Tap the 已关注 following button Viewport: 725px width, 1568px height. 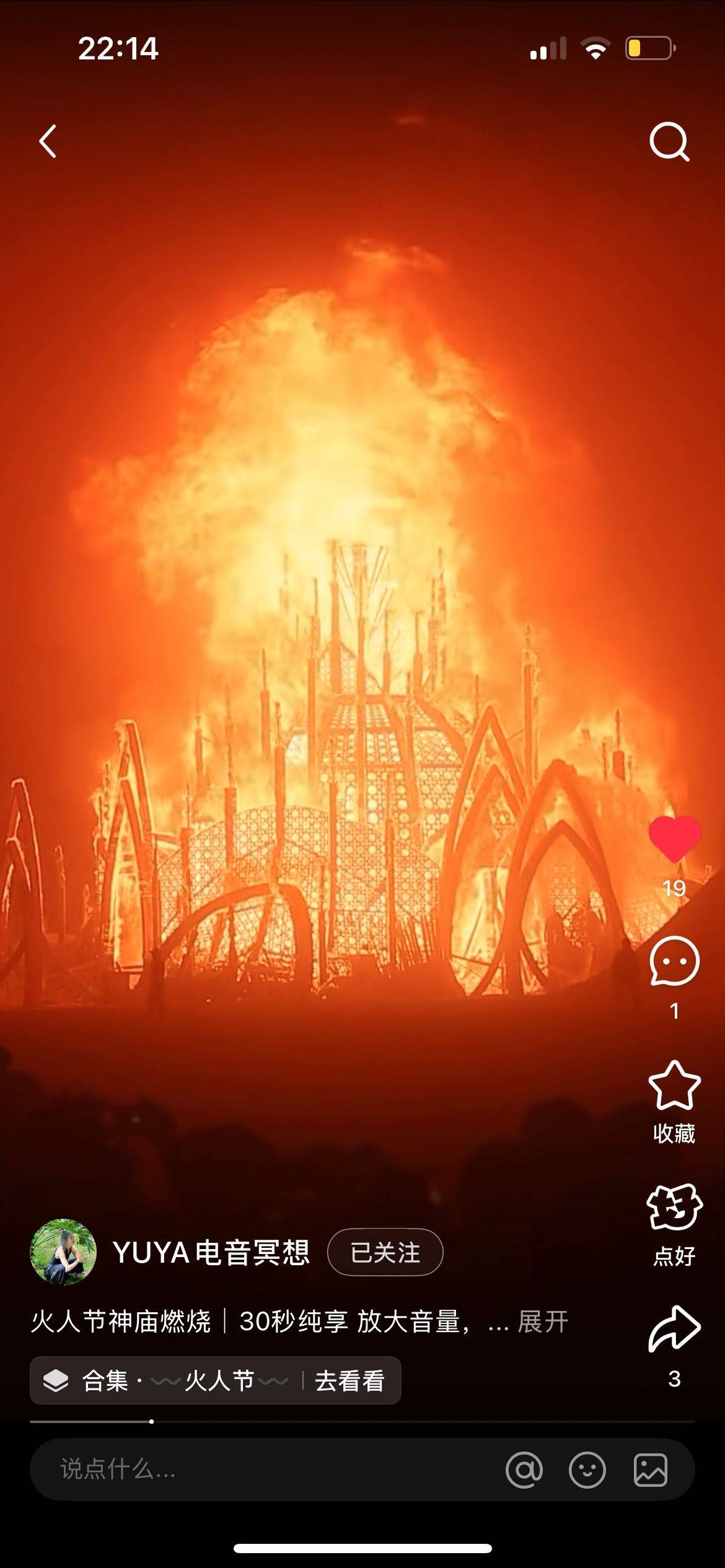[385, 1252]
